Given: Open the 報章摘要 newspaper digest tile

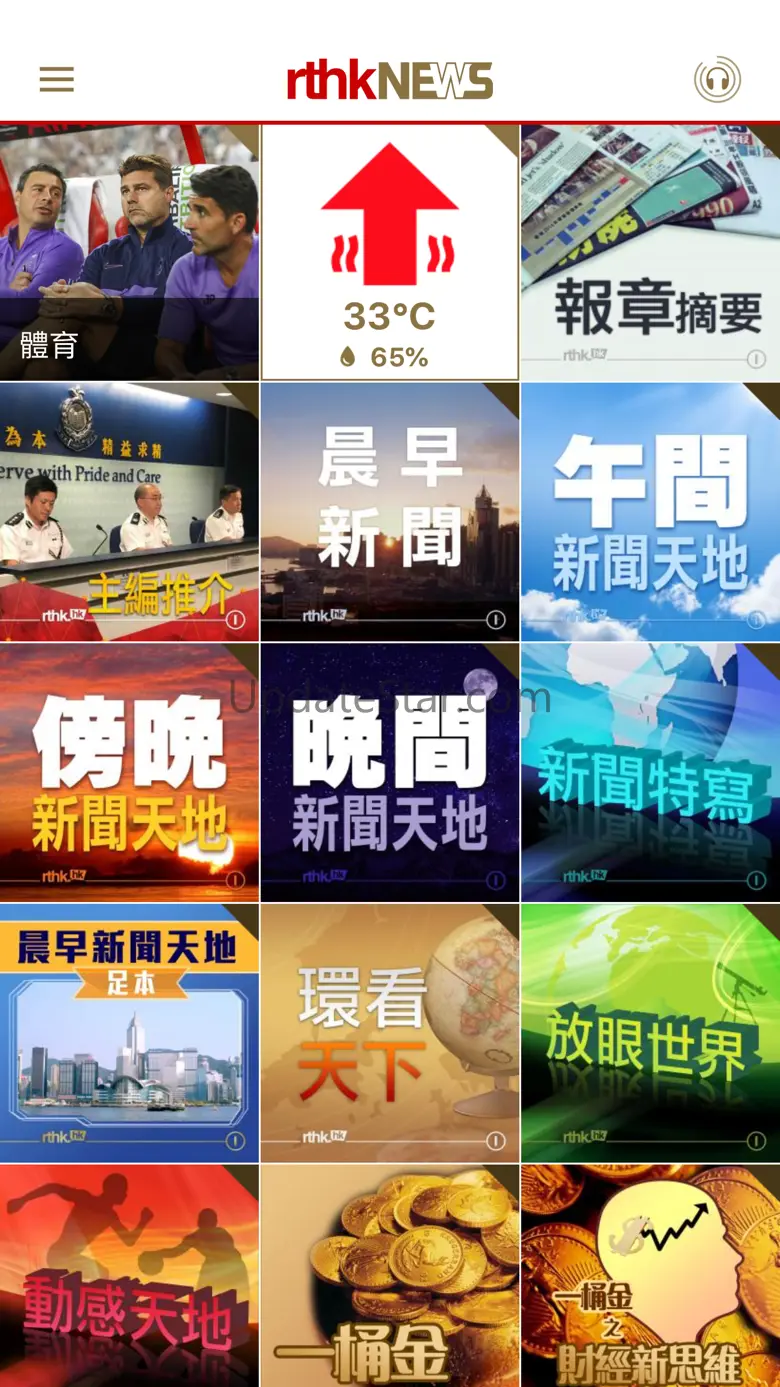Looking at the screenshot, I should click(650, 252).
